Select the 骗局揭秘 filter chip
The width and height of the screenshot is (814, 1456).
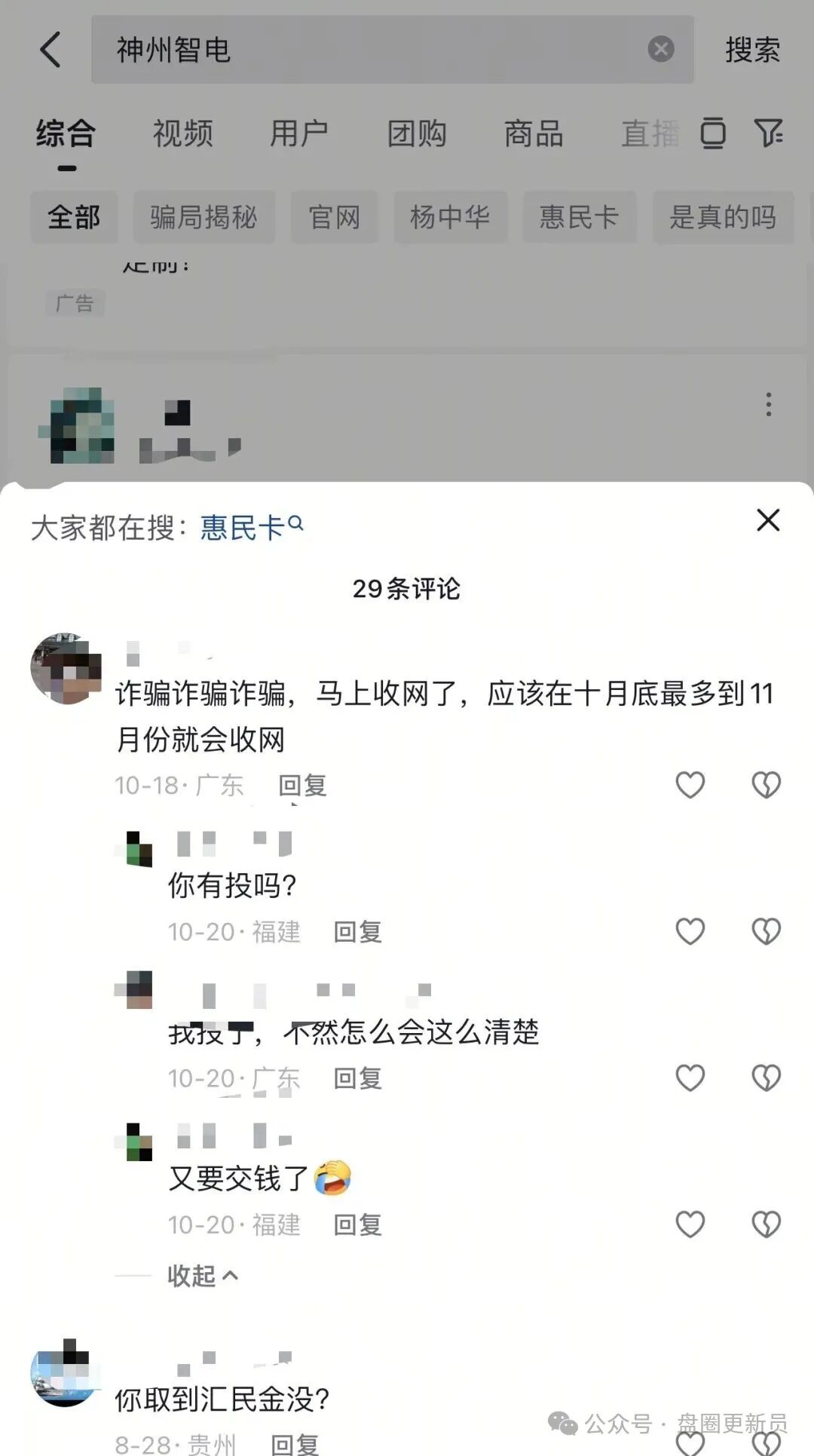203,217
